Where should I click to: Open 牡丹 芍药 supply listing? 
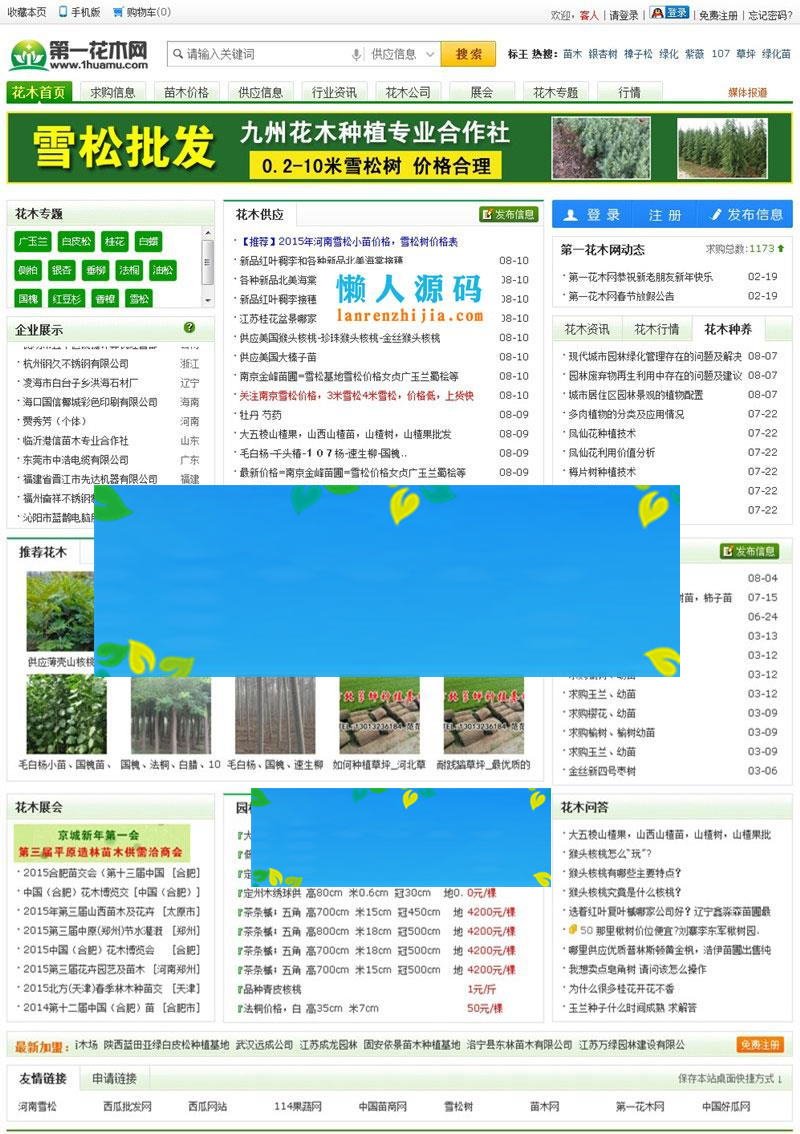tap(260, 414)
